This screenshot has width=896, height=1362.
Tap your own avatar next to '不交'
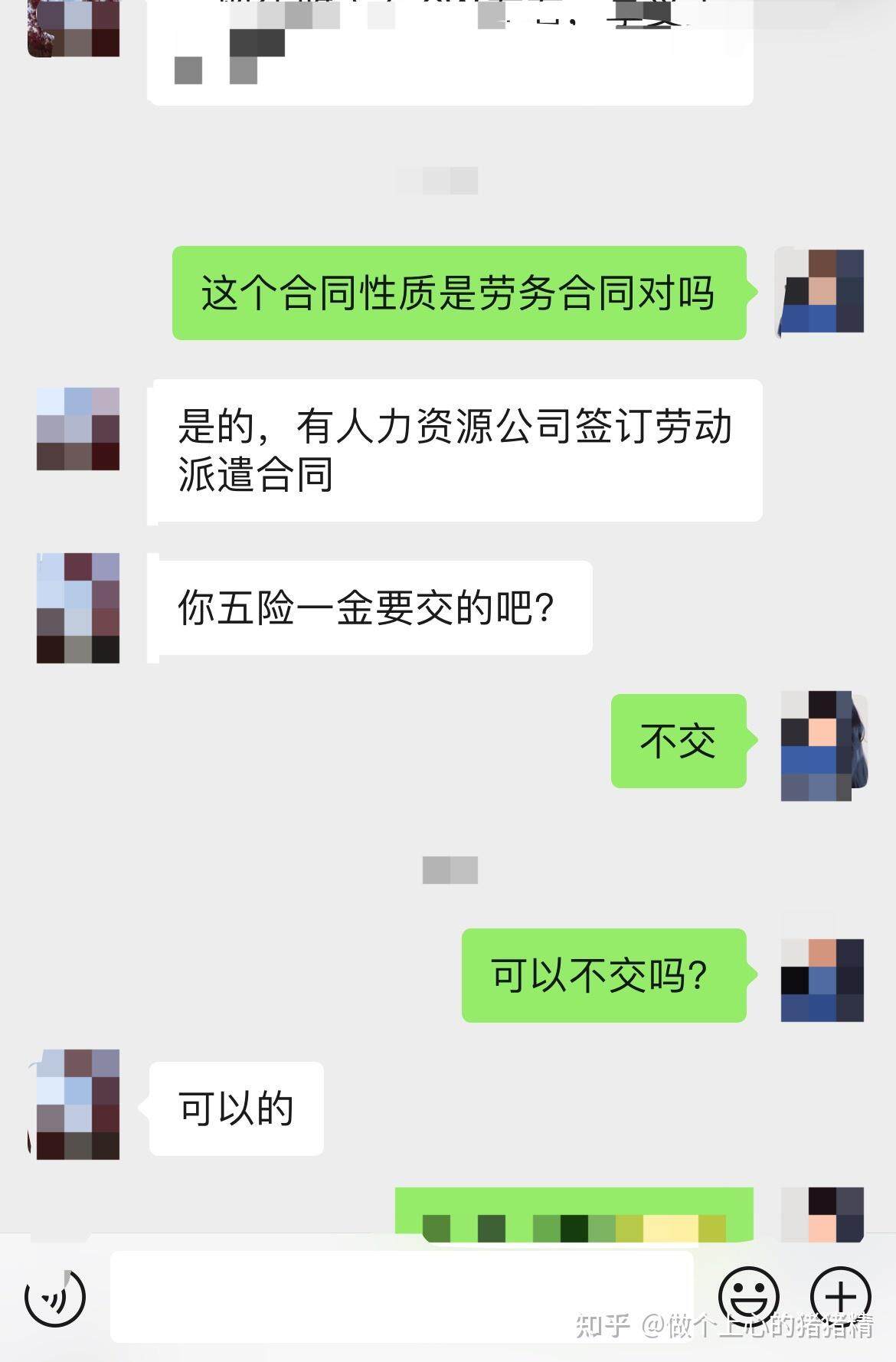[822, 744]
